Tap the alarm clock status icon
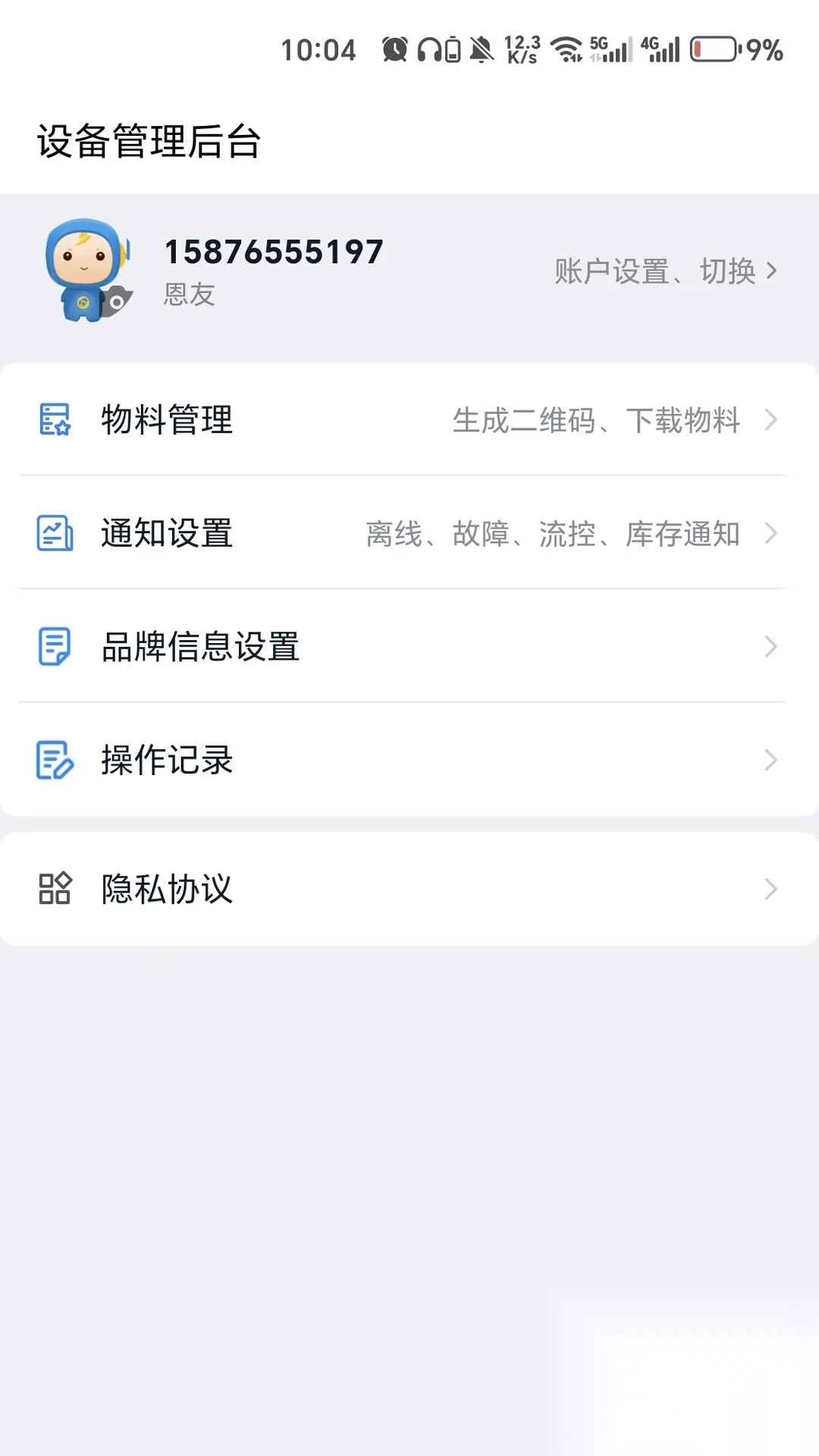 [394, 48]
